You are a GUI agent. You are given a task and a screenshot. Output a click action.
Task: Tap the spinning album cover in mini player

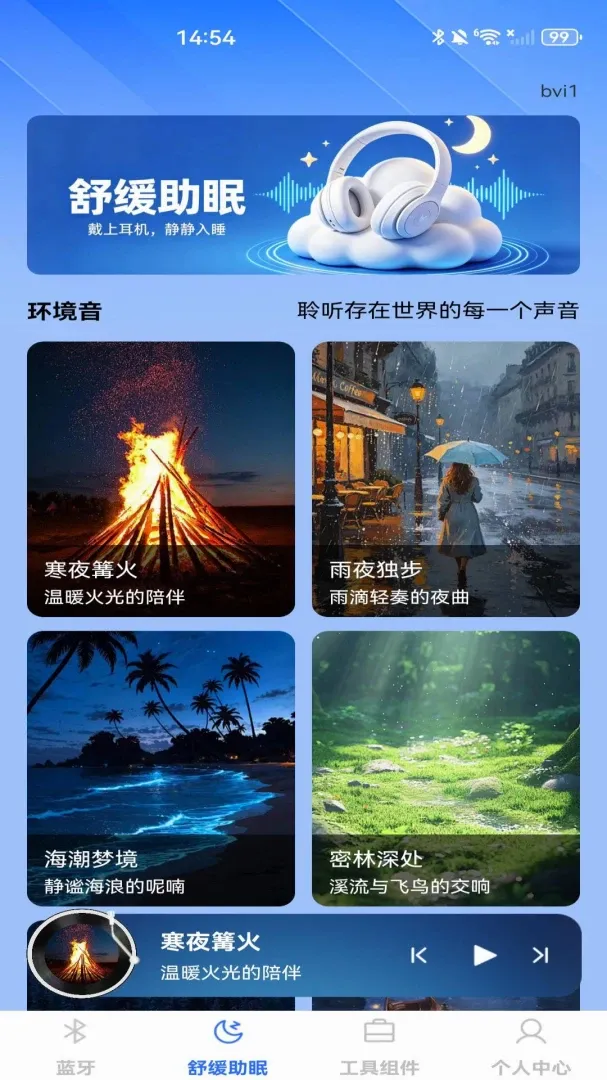(x=80, y=953)
